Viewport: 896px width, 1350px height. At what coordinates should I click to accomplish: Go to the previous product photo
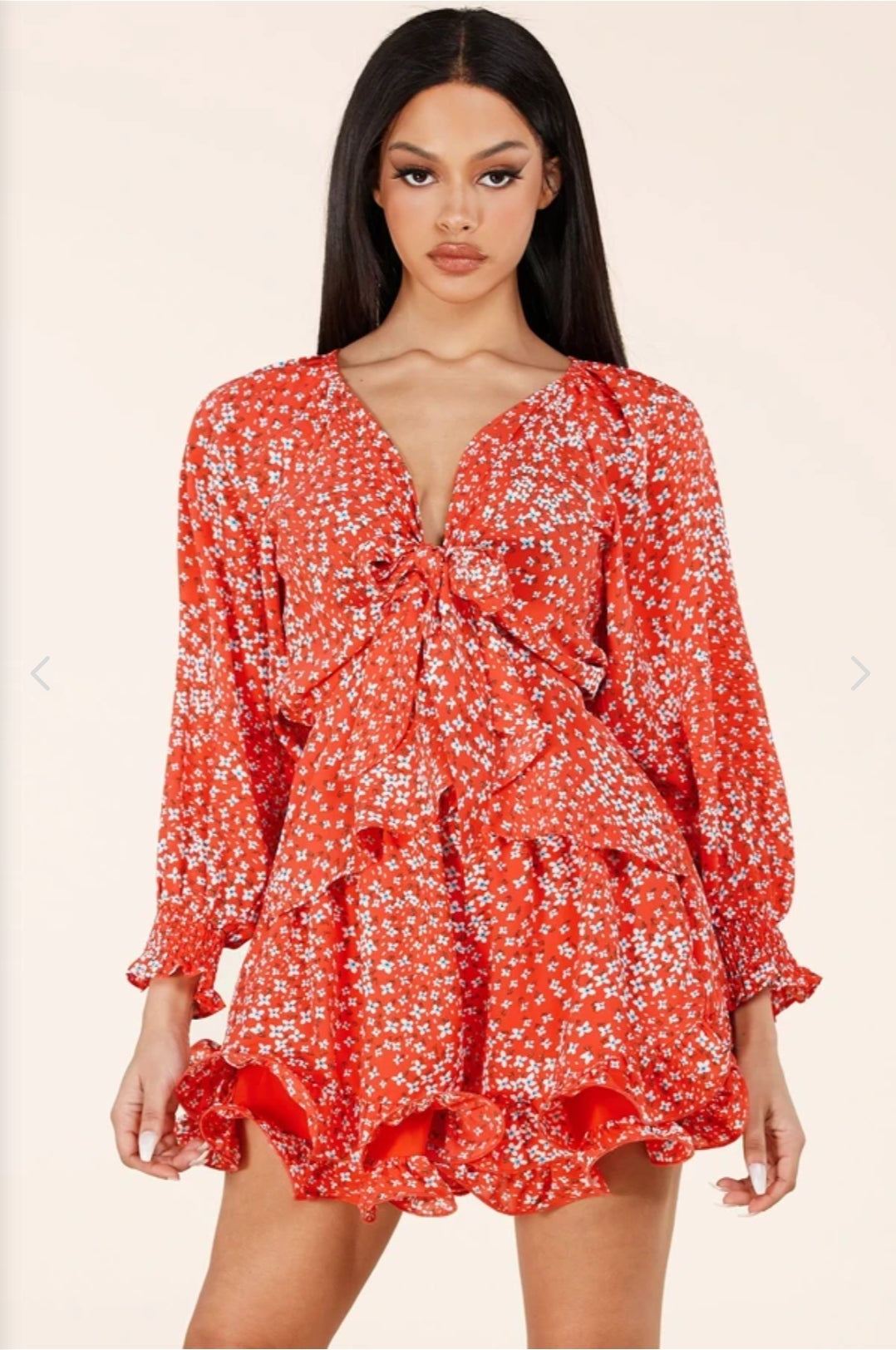pyautogui.click(x=40, y=673)
